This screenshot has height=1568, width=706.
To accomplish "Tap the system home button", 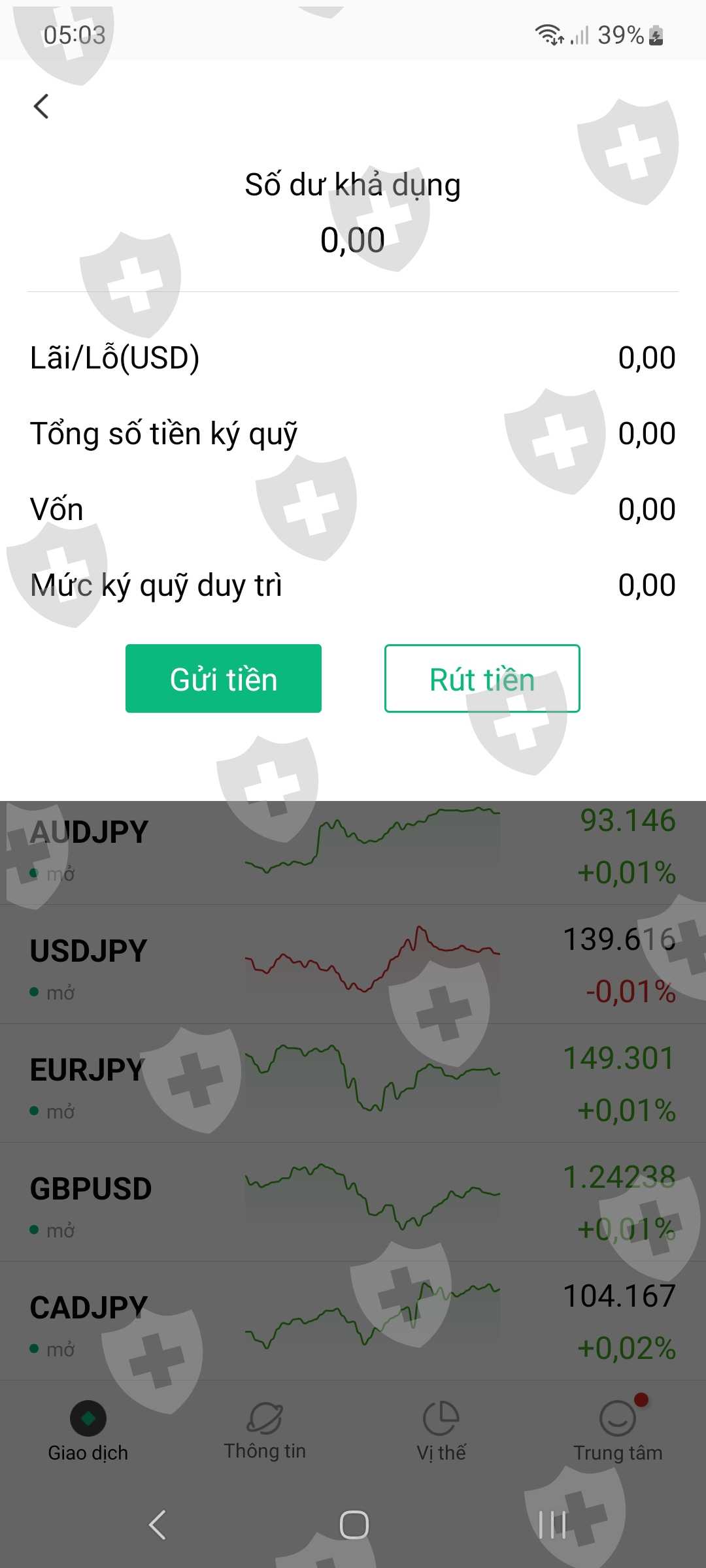I will pos(354,1526).
